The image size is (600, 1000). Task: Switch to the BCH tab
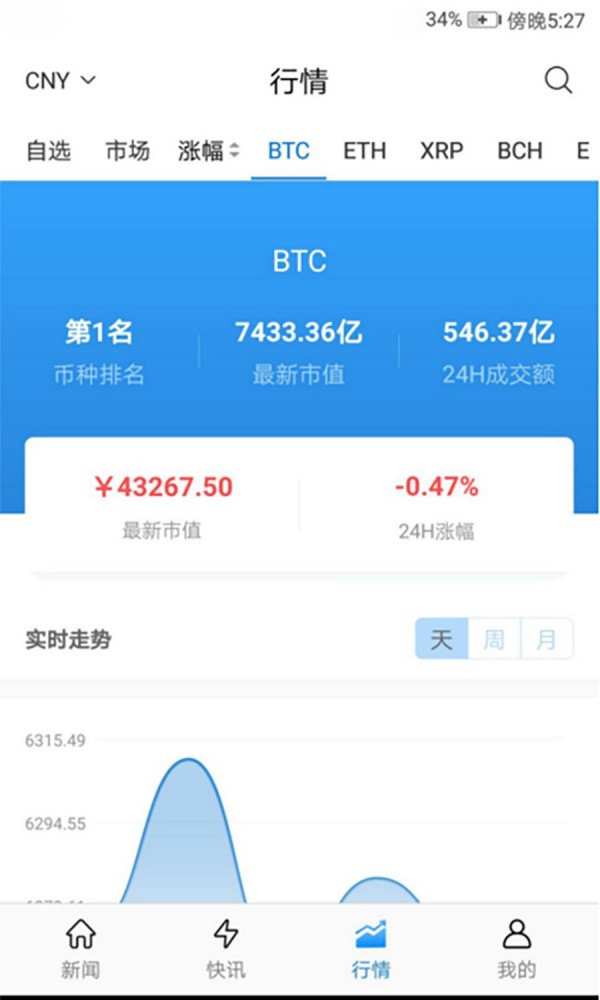pyautogui.click(x=520, y=151)
